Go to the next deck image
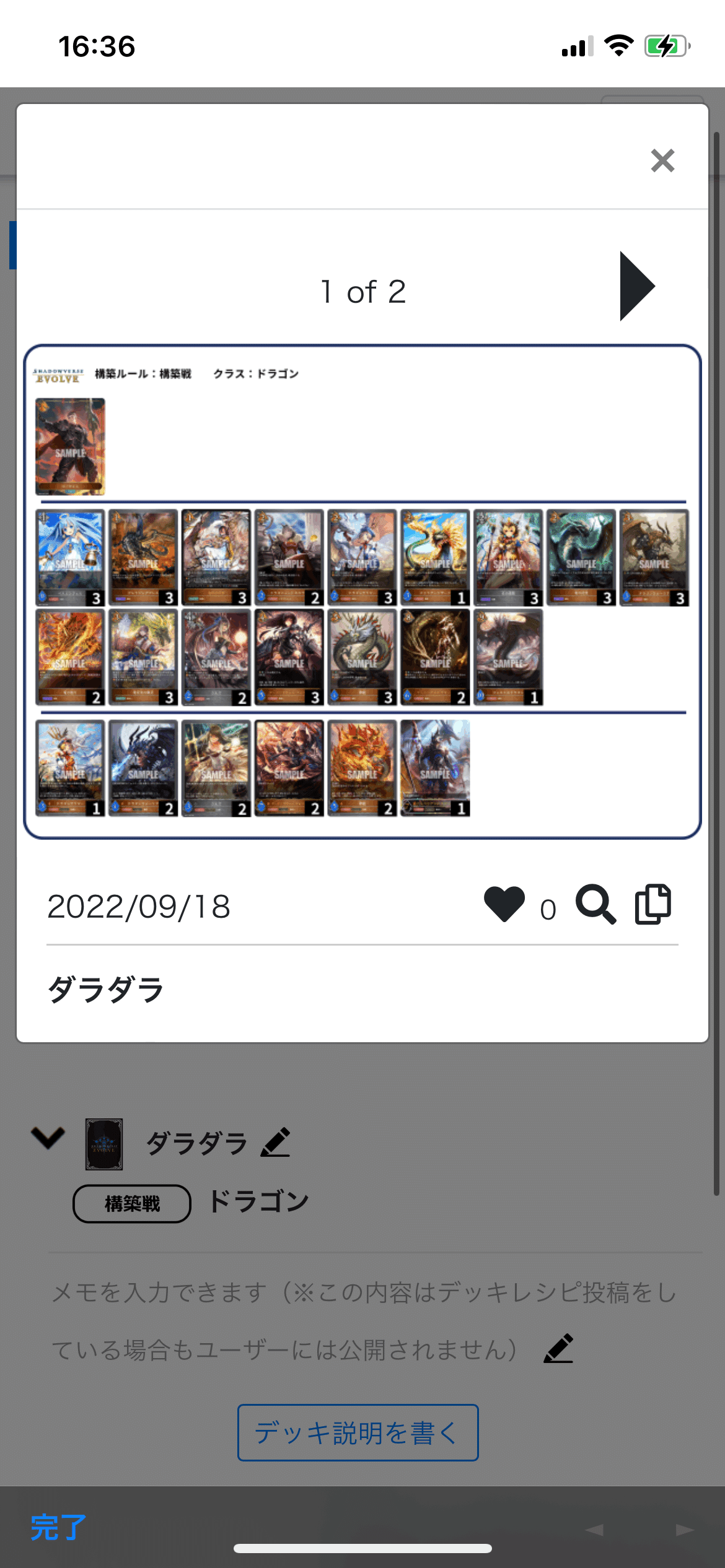Viewport: 725px width, 1568px height. point(636,286)
